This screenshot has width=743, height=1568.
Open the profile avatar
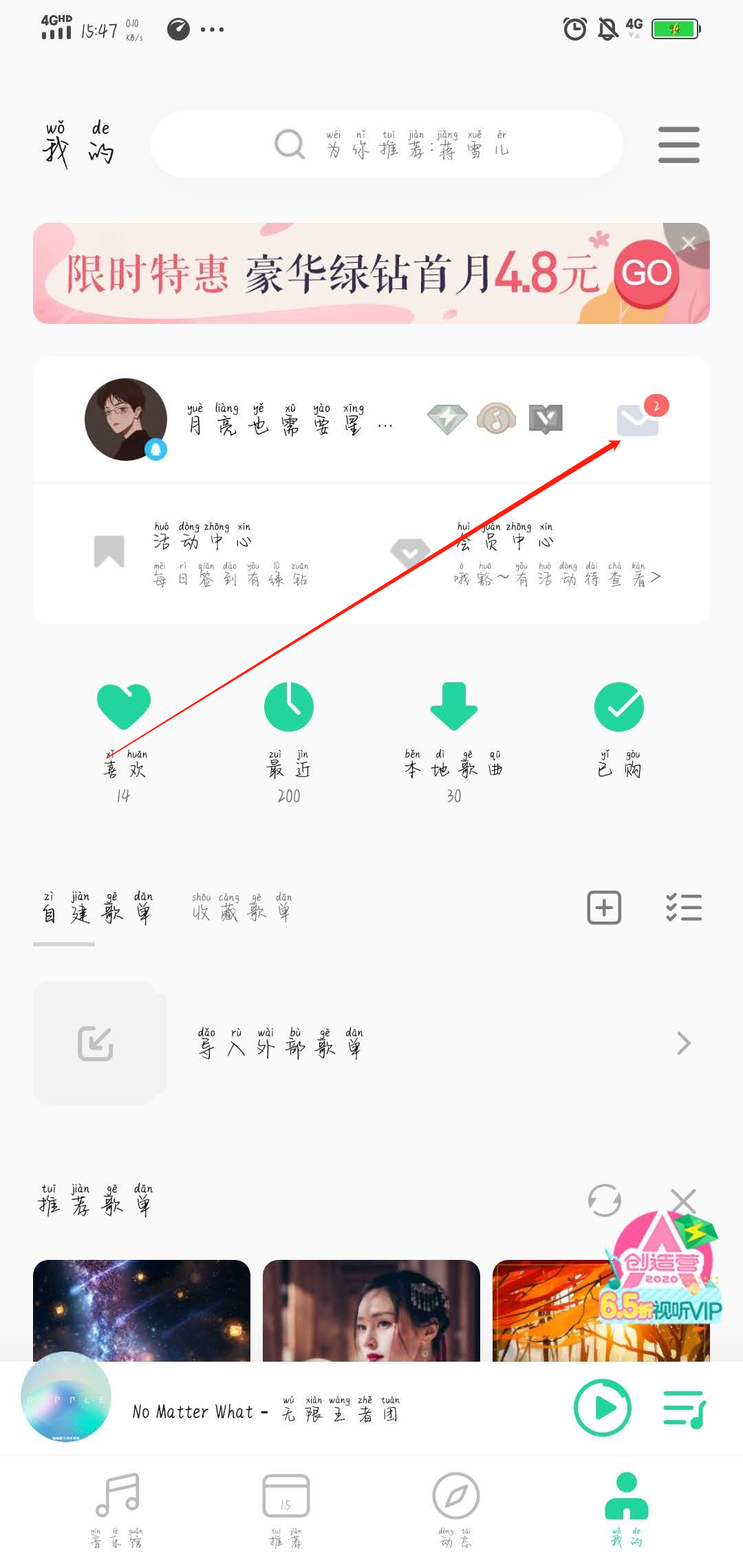coord(126,420)
